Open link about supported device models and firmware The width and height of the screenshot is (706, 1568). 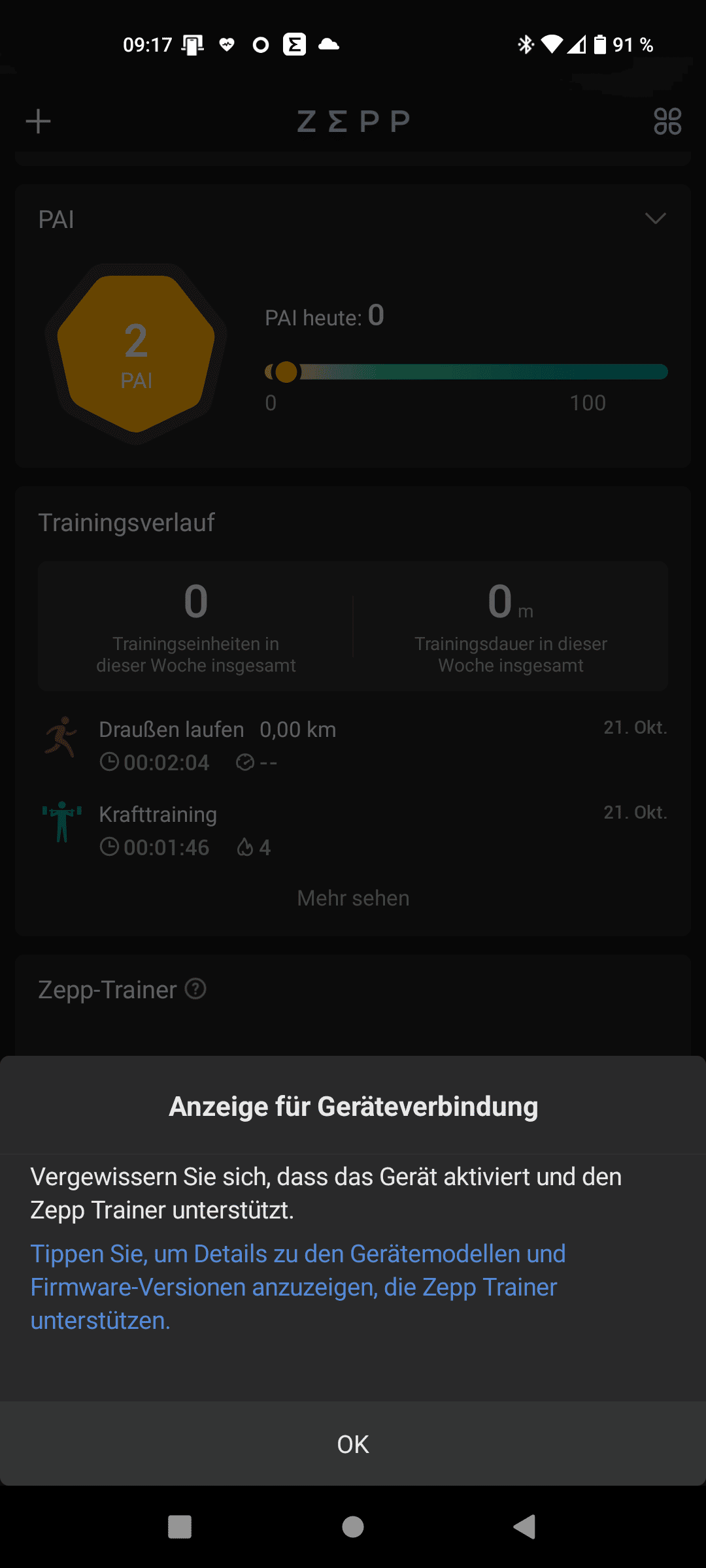[x=298, y=1287]
